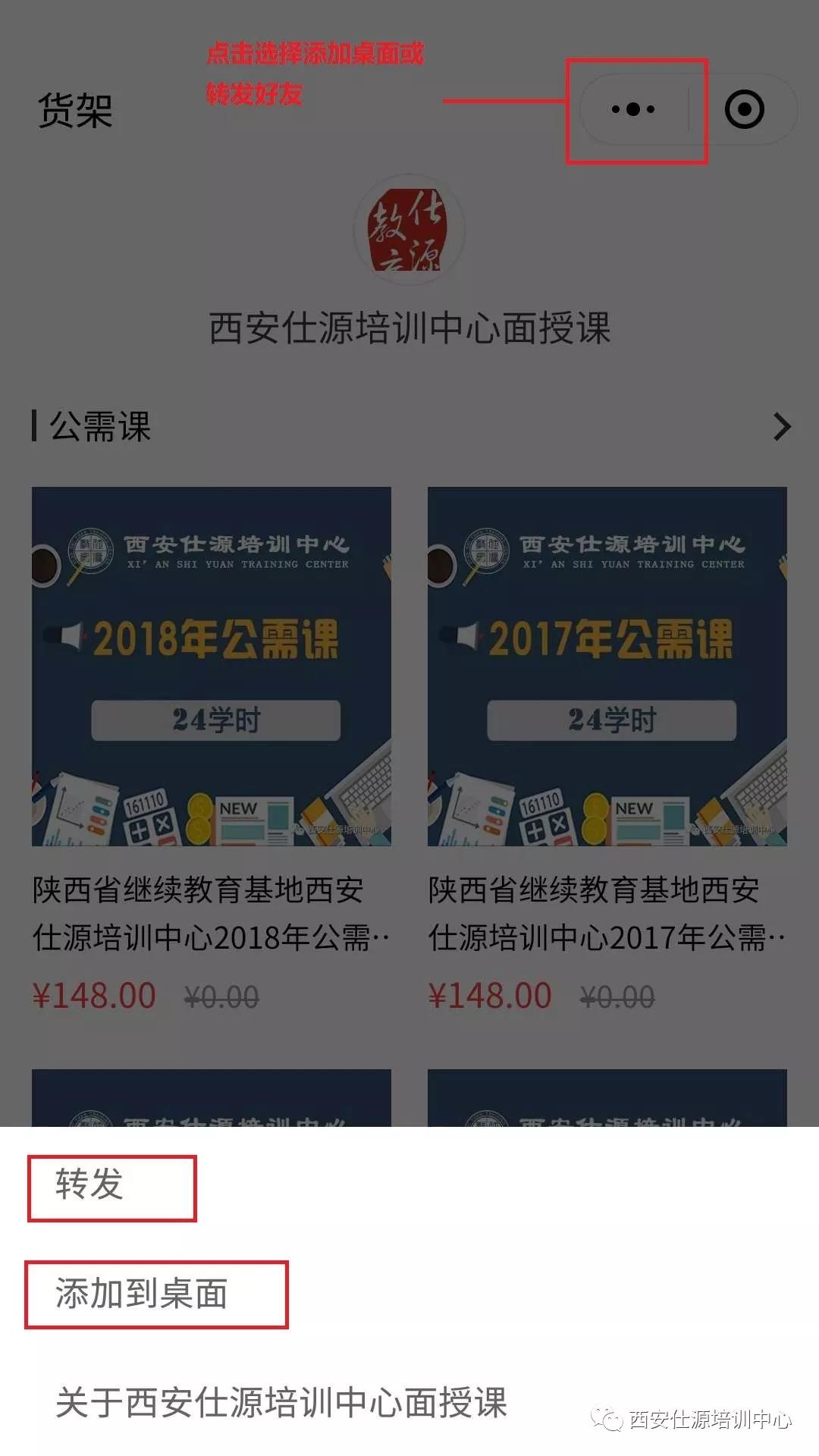Select 转发 to forward to a friend
Image resolution: width=819 pixels, height=1456 pixels.
pos(89,1185)
